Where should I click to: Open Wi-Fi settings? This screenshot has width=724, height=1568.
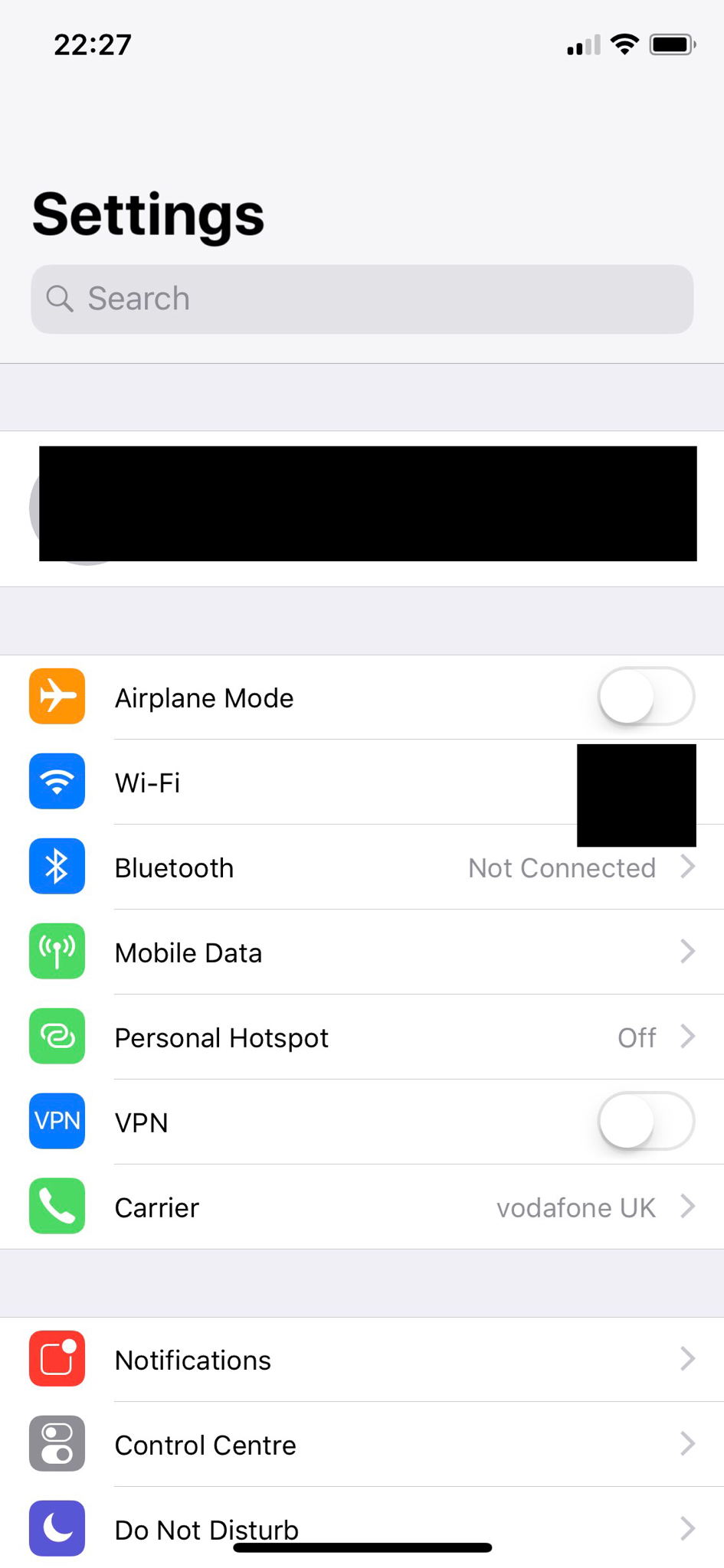point(362,782)
